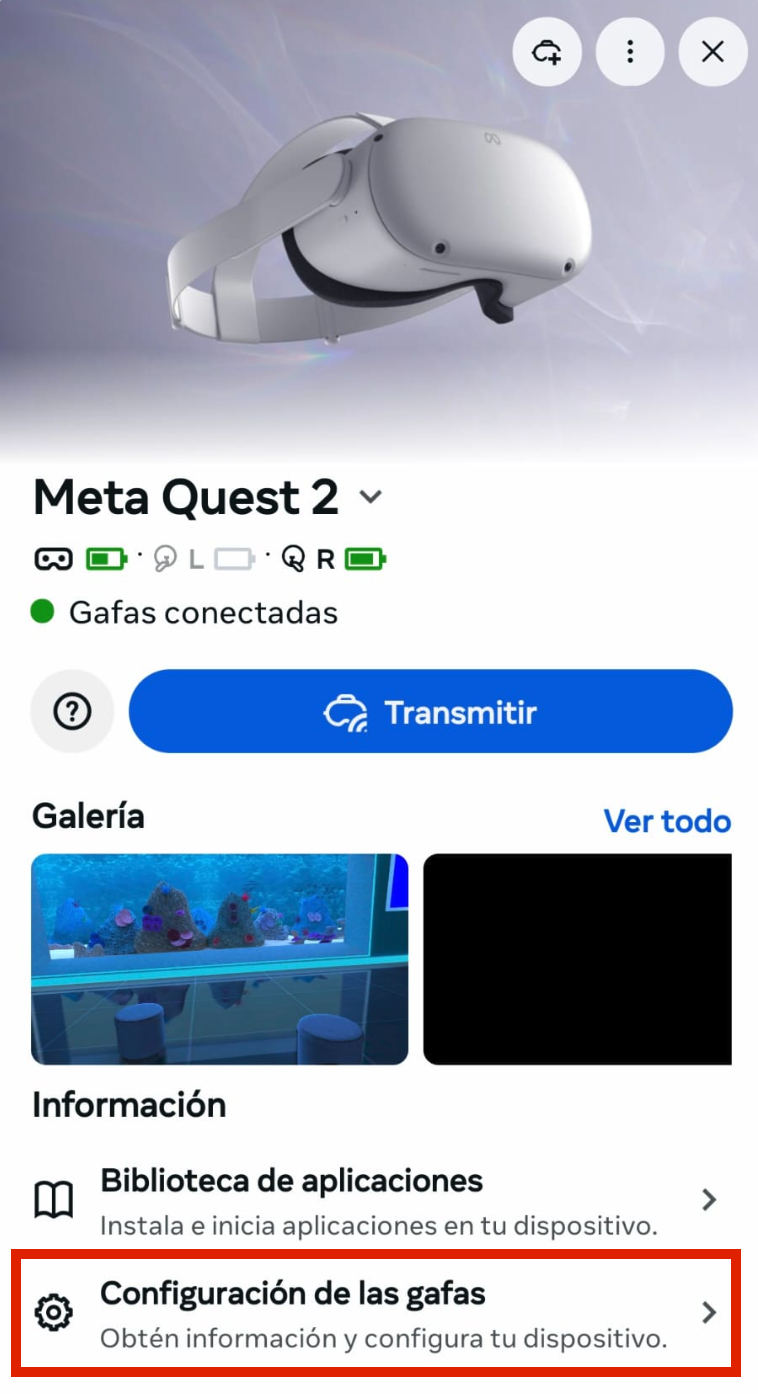Open the black gallery thumbnail
Image resolution: width=758 pixels, height=1394 pixels.
click(577, 958)
